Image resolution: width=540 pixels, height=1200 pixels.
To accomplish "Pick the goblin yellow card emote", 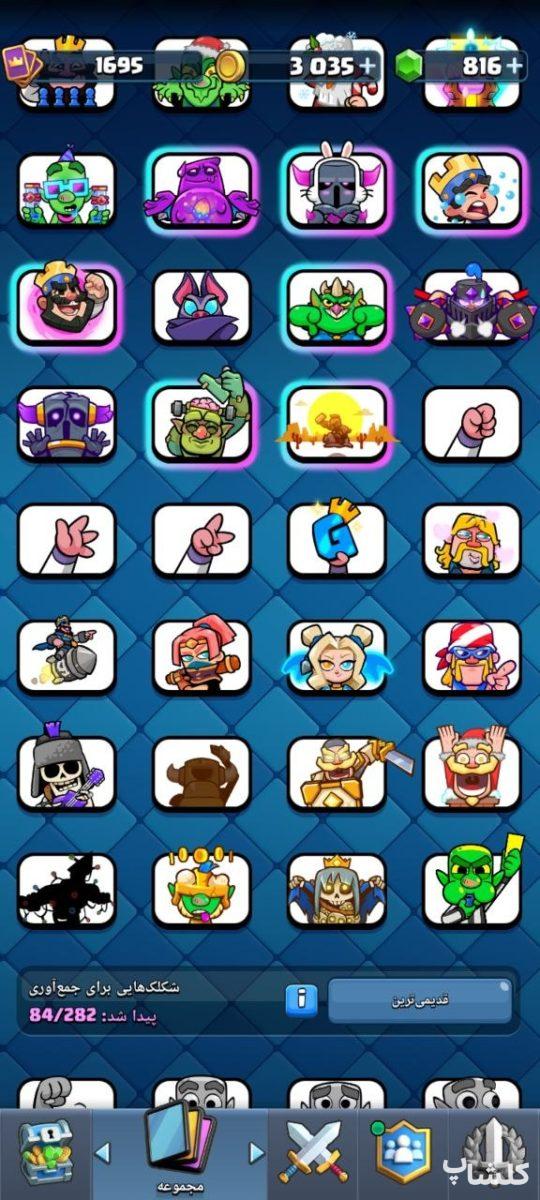I will (472, 887).
